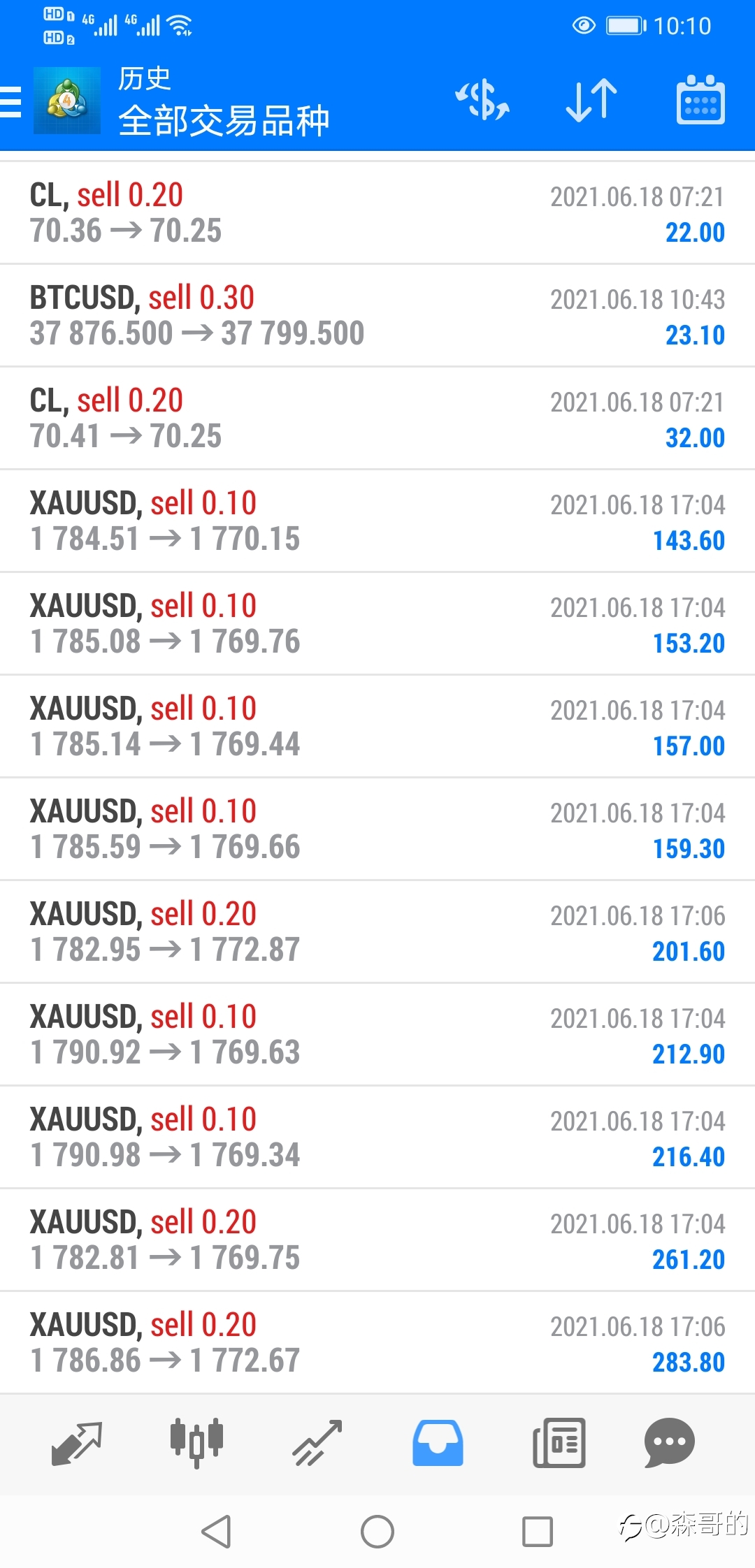Image resolution: width=755 pixels, height=1568 pixels.
Task: Switch to the candlestick Chart tab
Action: coord(196,1443)
